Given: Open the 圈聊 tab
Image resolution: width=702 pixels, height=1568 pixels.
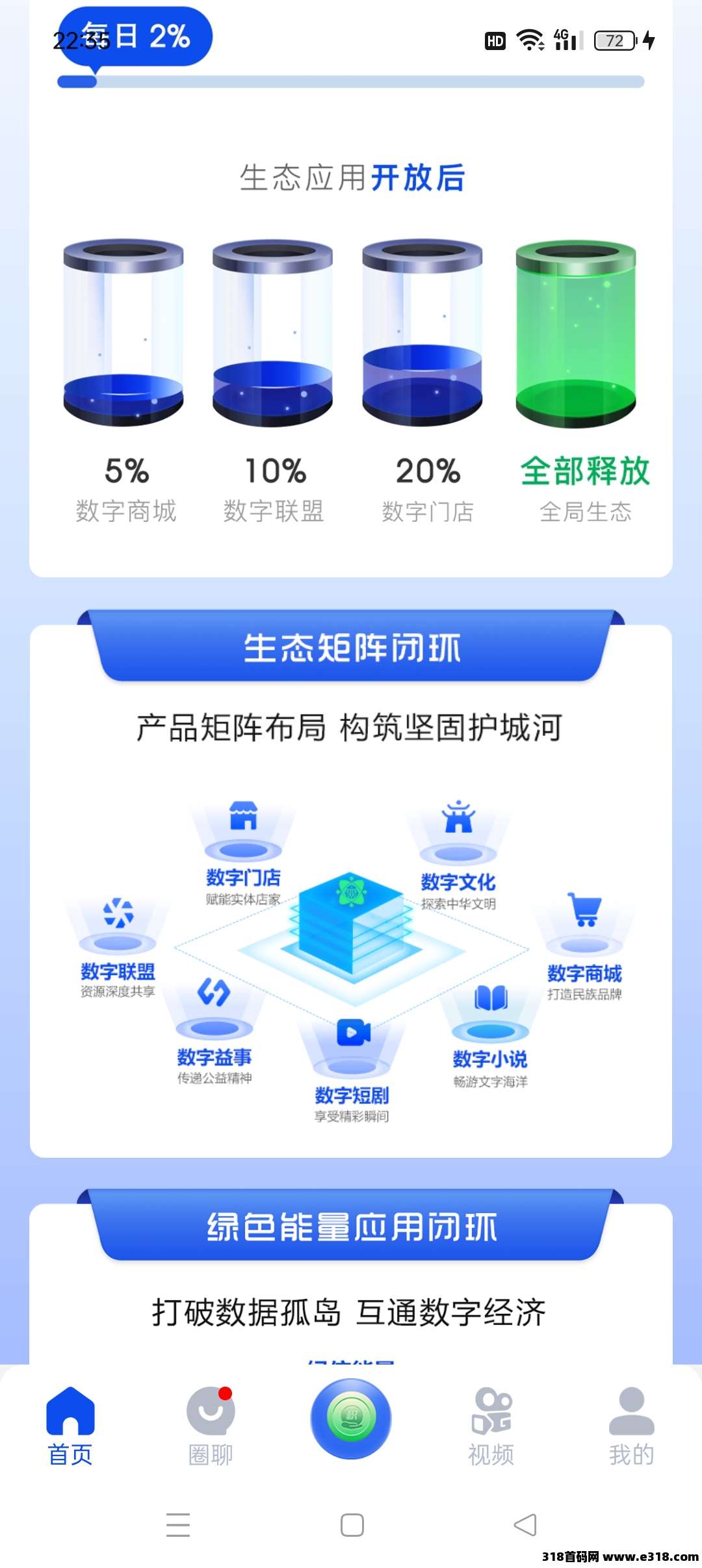Looking at the screenshot, I should (211, 1425).
